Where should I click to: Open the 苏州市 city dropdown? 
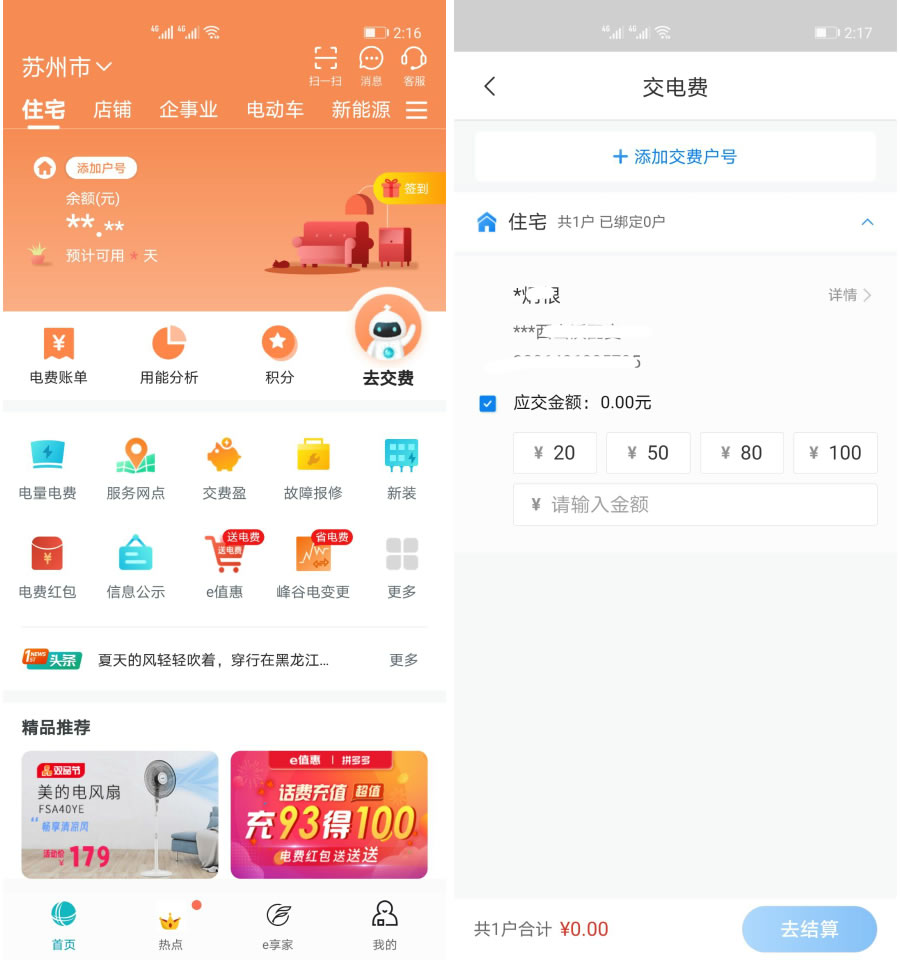coord(67,68)
